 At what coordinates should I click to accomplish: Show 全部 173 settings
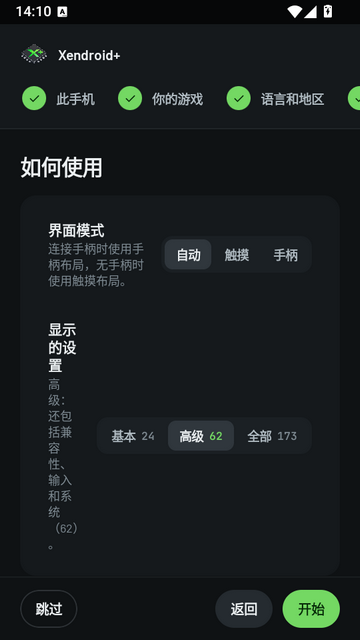point(272,436)
